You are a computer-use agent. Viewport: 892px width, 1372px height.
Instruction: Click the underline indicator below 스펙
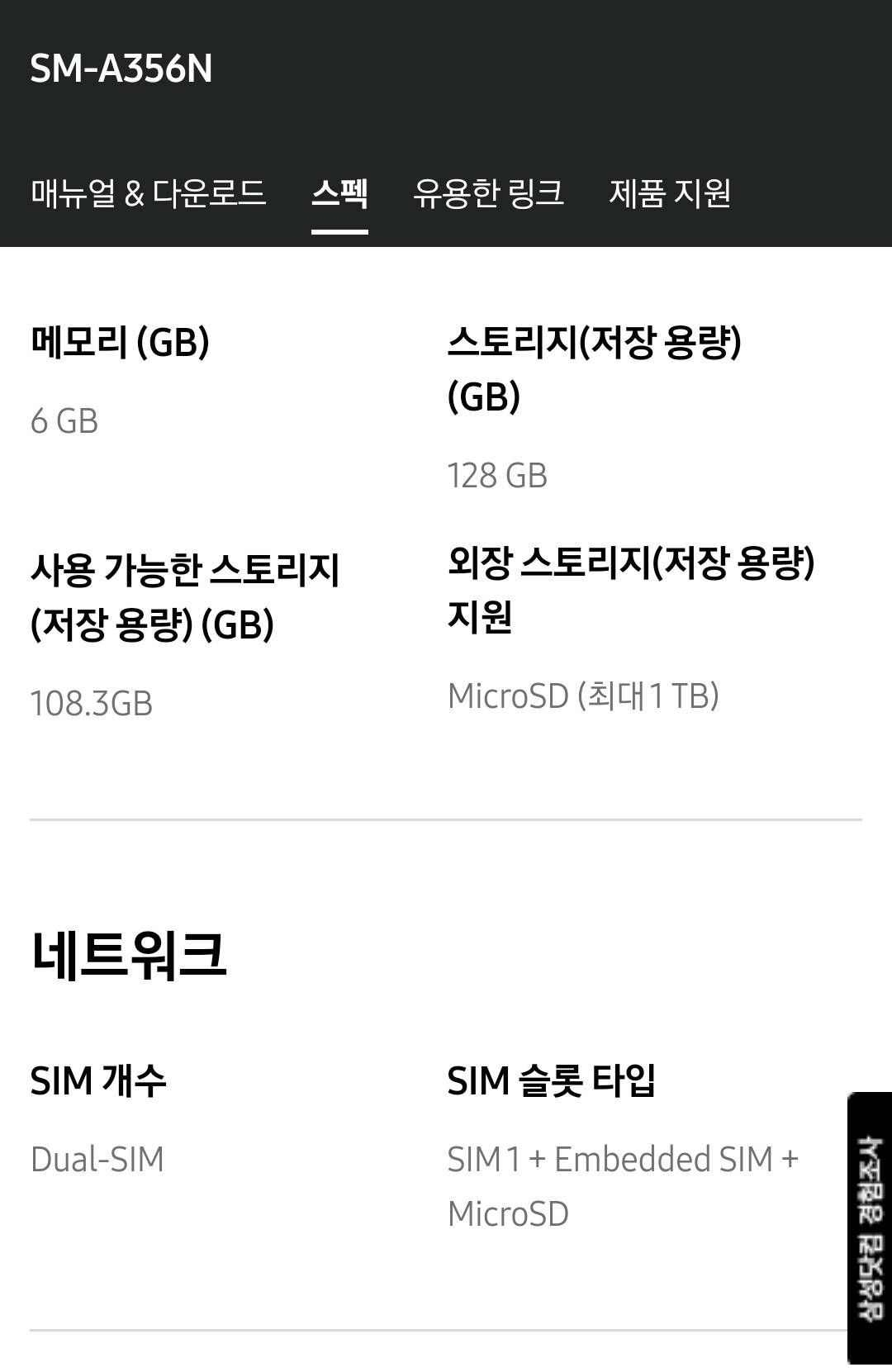click(339, 234)
